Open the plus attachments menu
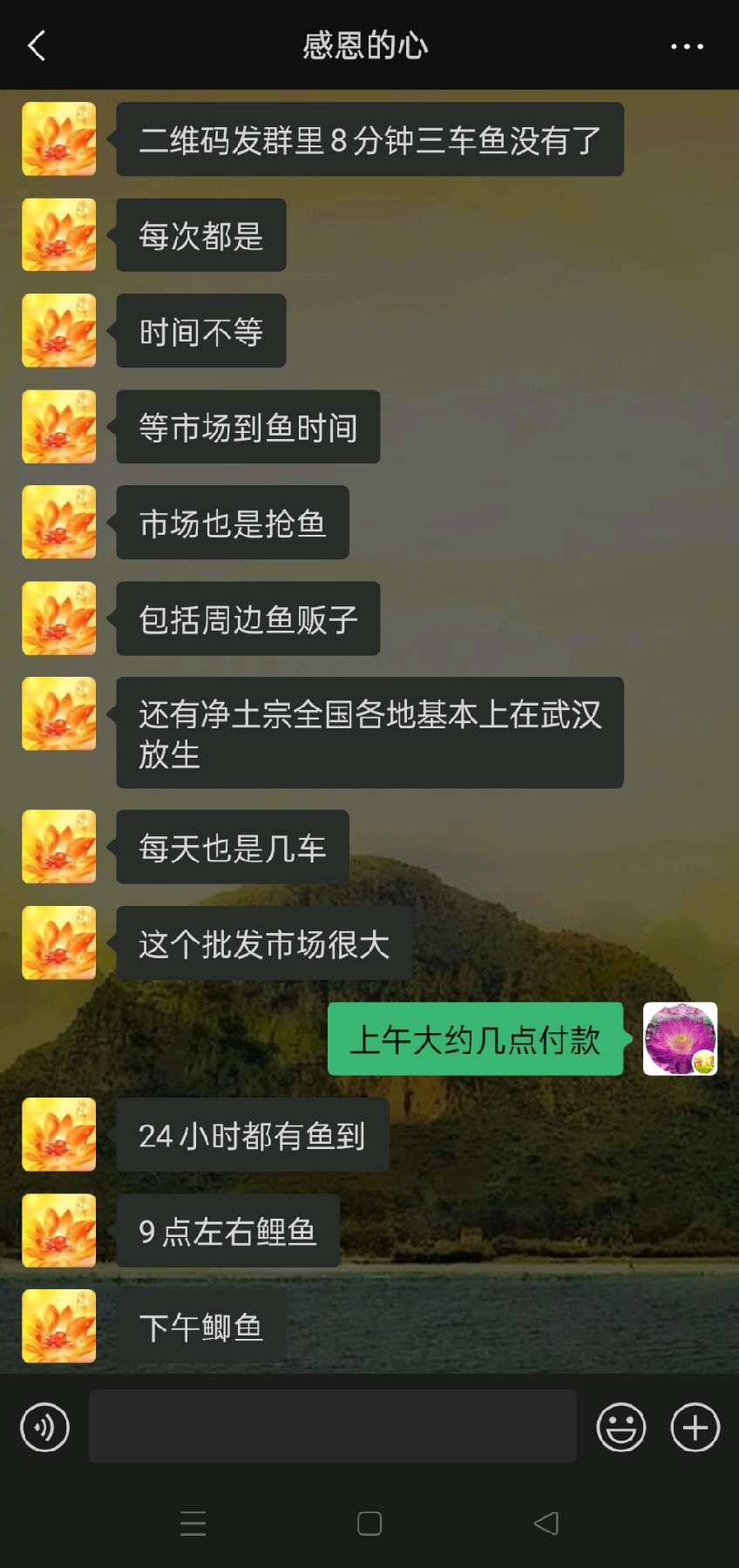739x1568 pixels. coord(695,1427)
